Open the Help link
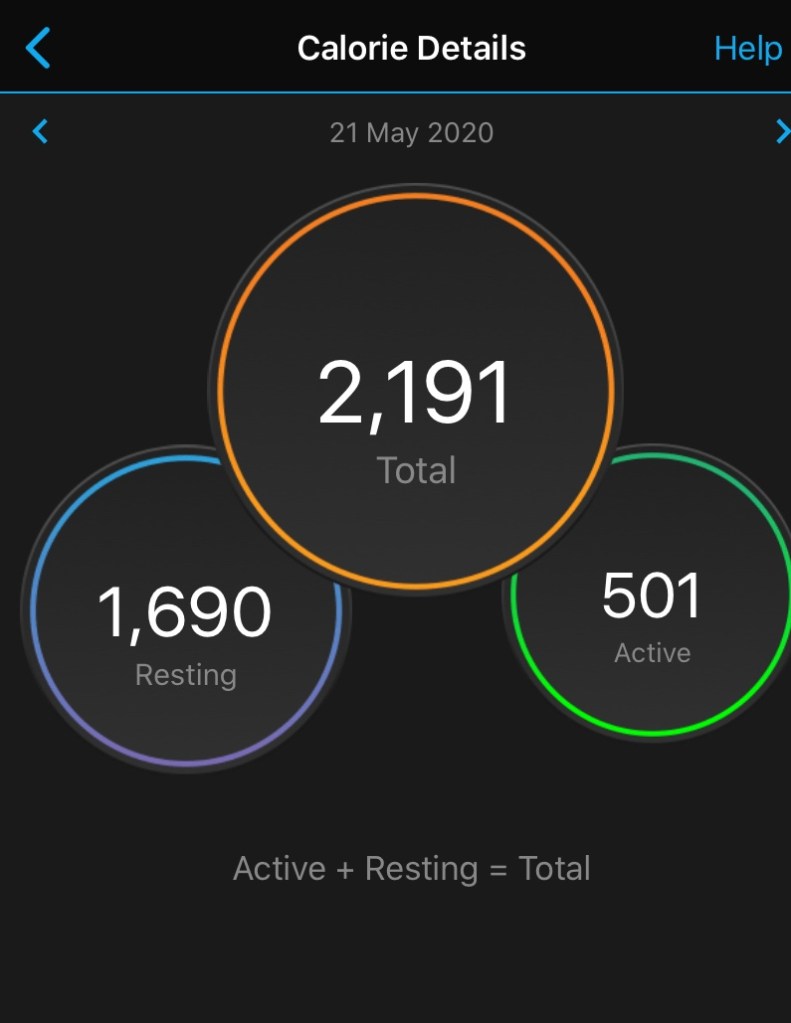Image resolution: width=791 pixels, height=1023 pixels. click(x=747, y=48)
